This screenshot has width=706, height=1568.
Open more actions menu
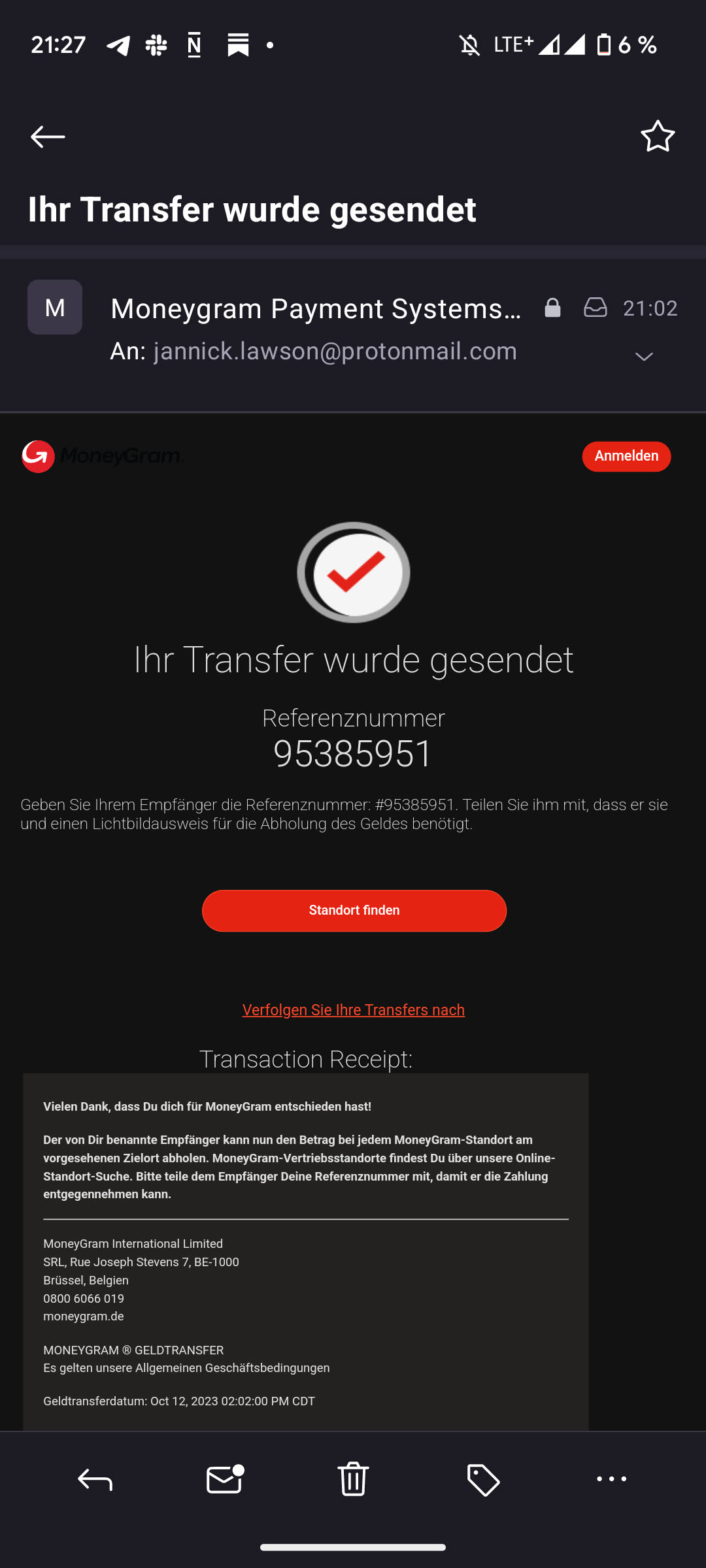pos(611,1479)
